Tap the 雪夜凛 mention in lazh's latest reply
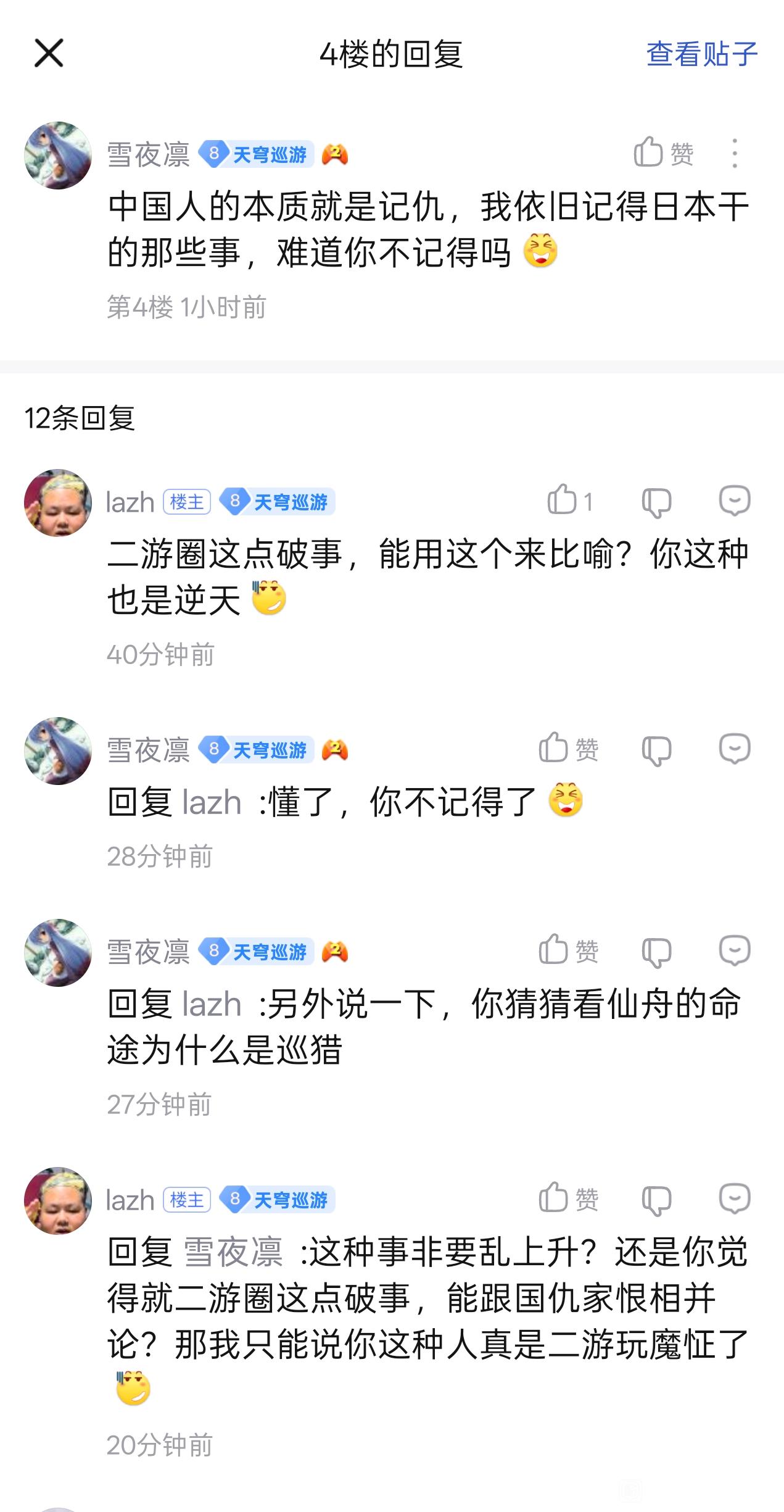Viewport: 784px width, 1512px height. tap(233, 1253)
